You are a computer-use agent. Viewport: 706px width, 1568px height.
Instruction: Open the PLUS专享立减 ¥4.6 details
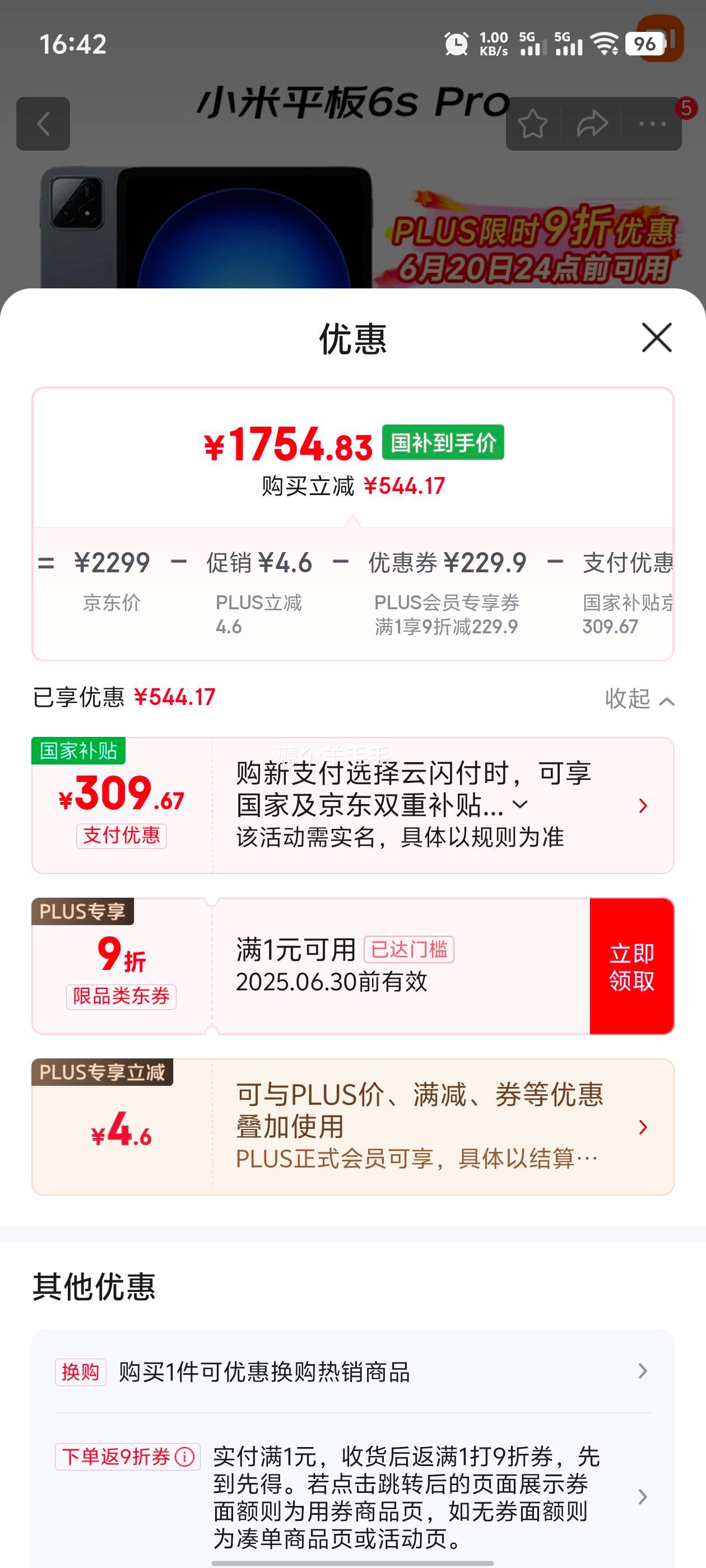pos(643,1127)
